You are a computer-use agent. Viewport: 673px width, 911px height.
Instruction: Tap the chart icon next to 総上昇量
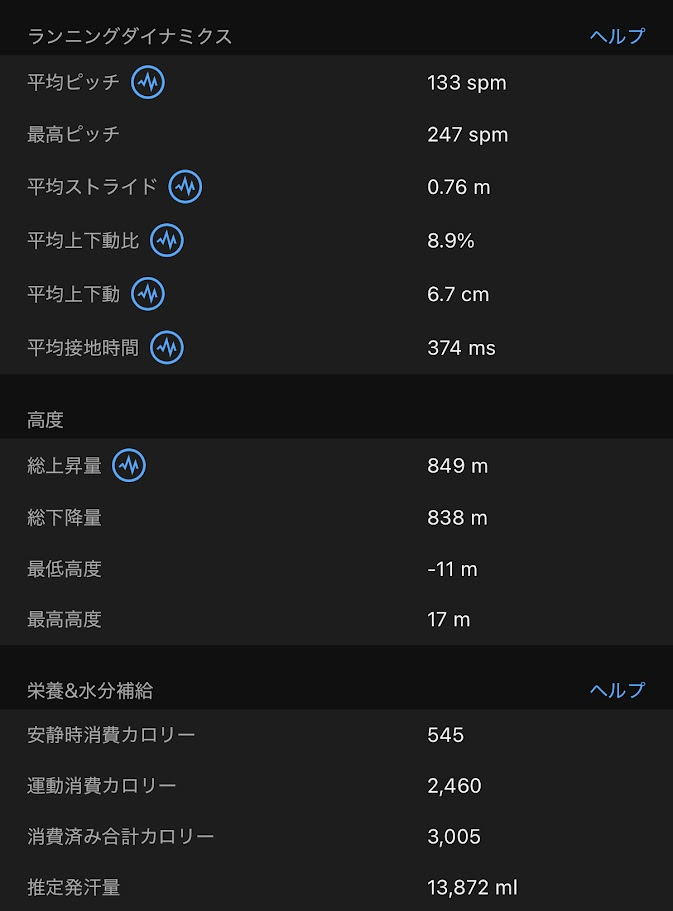tap(129, 465)
